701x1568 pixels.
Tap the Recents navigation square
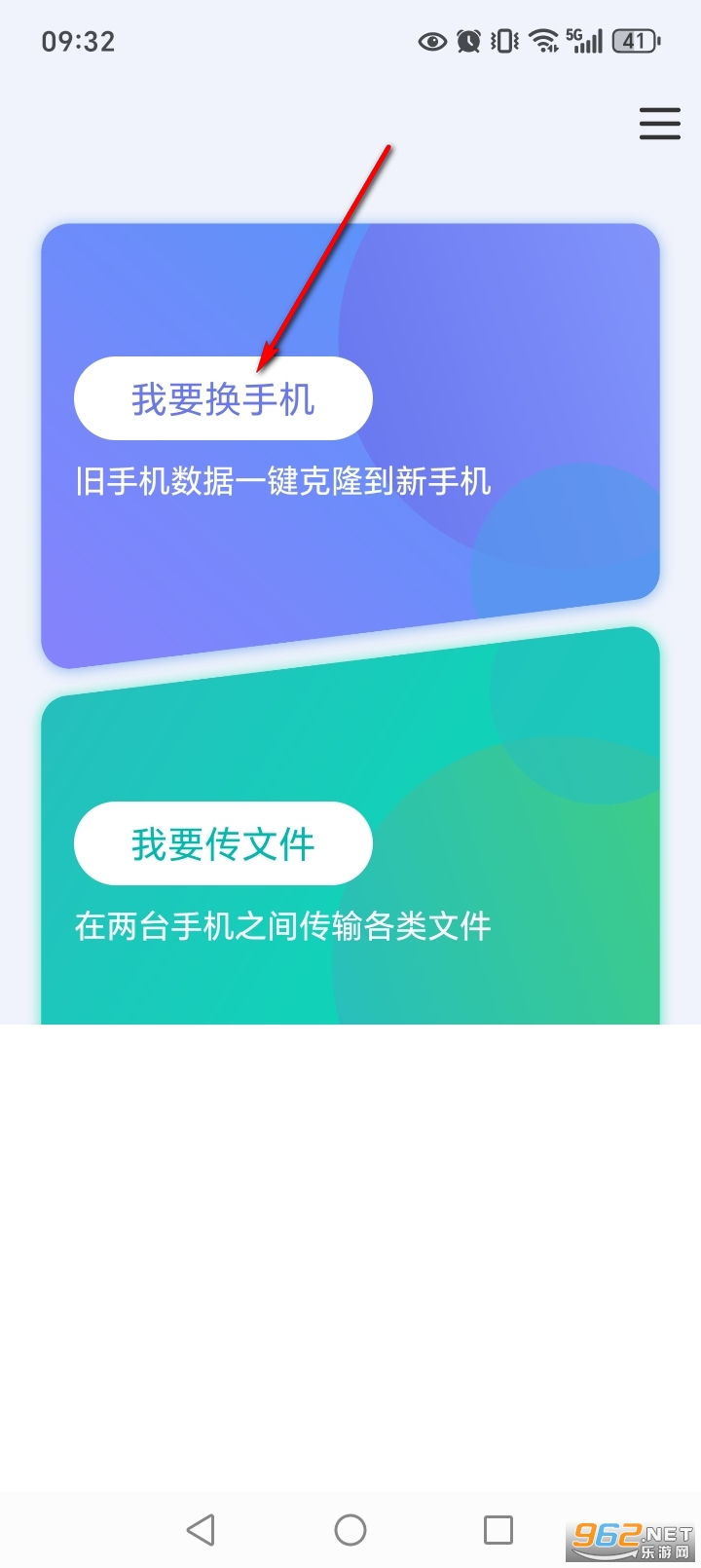(497, 1529)
